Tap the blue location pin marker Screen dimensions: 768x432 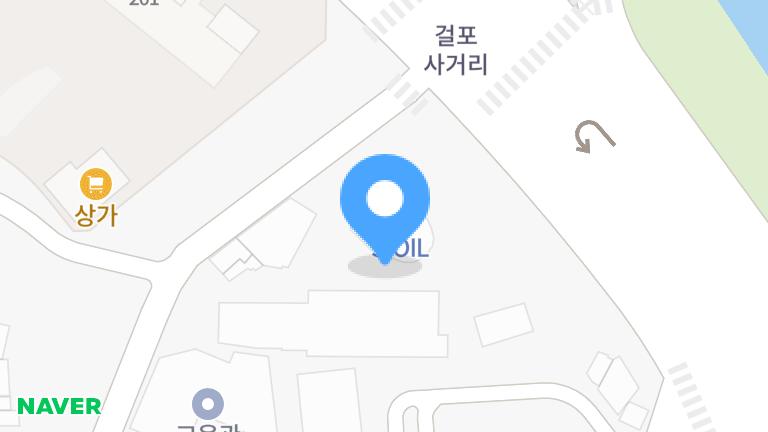coord(385,200)
